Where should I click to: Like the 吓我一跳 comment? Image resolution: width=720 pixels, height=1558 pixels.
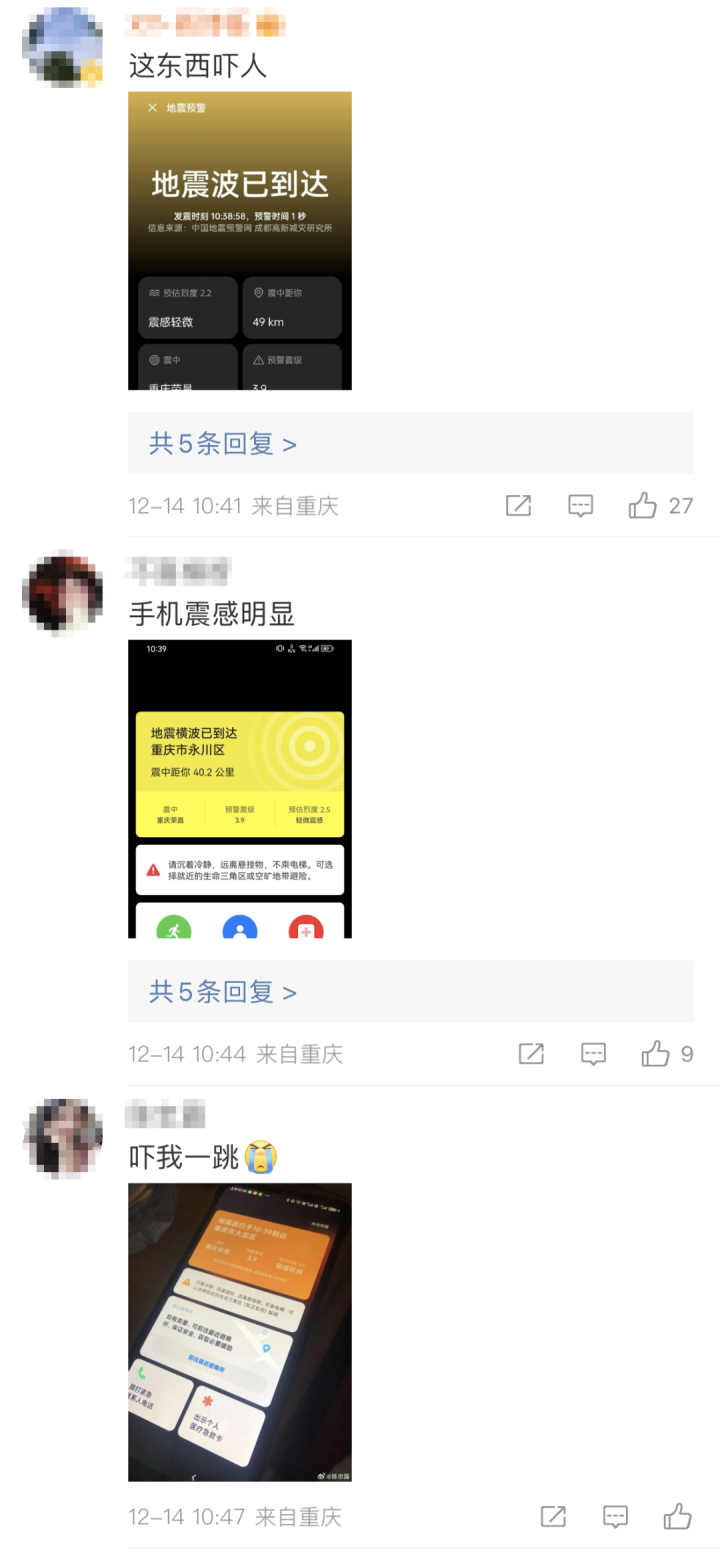point(678,1516)
